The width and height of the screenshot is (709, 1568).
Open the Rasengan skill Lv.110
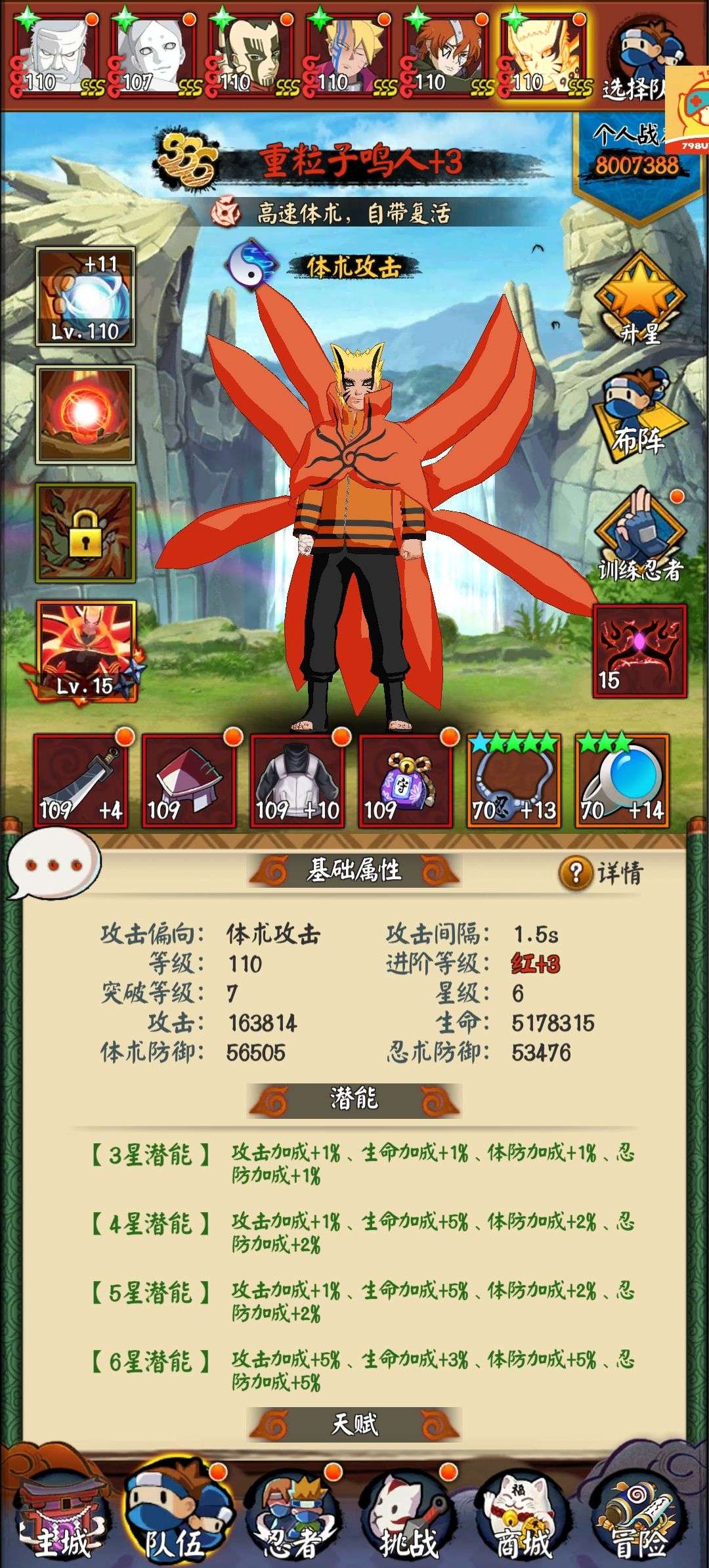click(x=85, y=296)
